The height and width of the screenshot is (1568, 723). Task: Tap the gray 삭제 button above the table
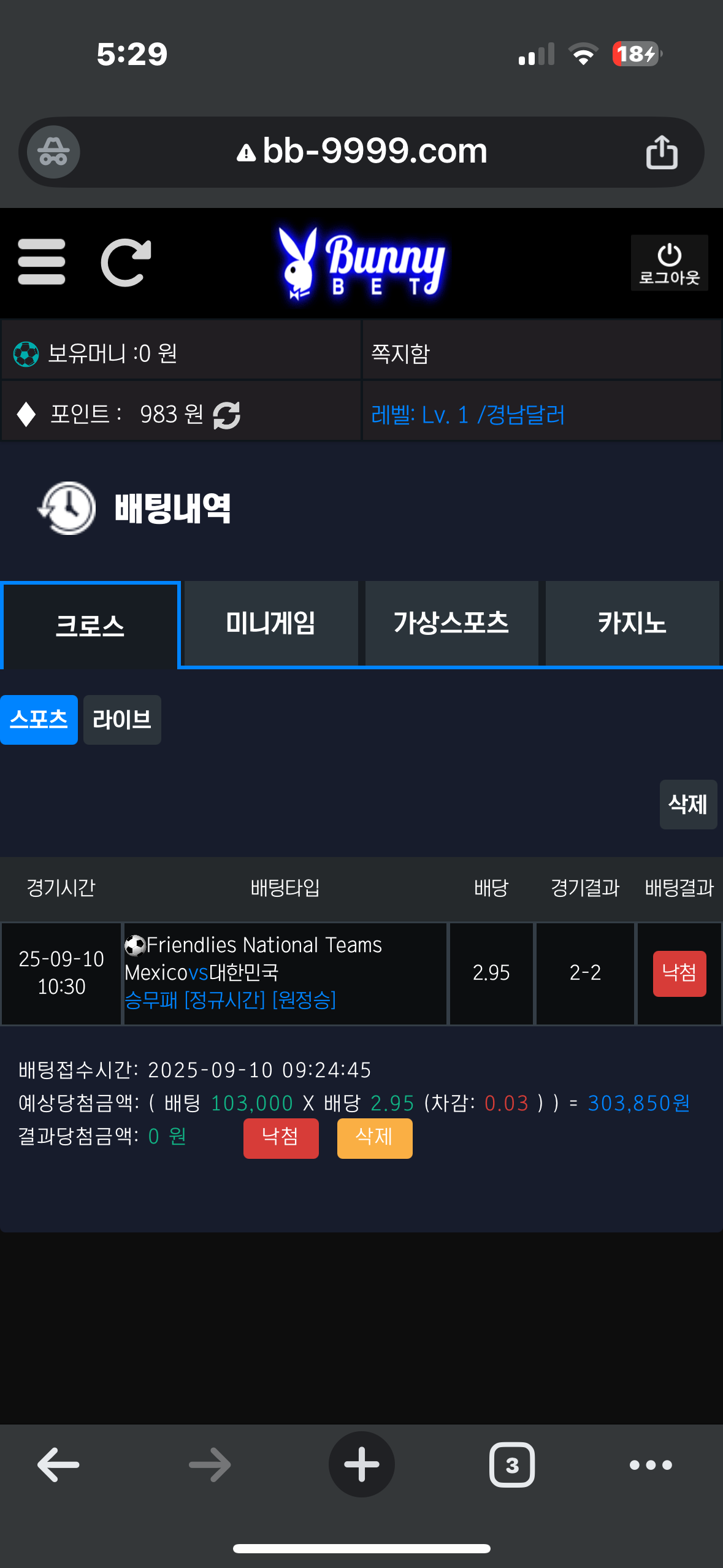pos(687,804)
